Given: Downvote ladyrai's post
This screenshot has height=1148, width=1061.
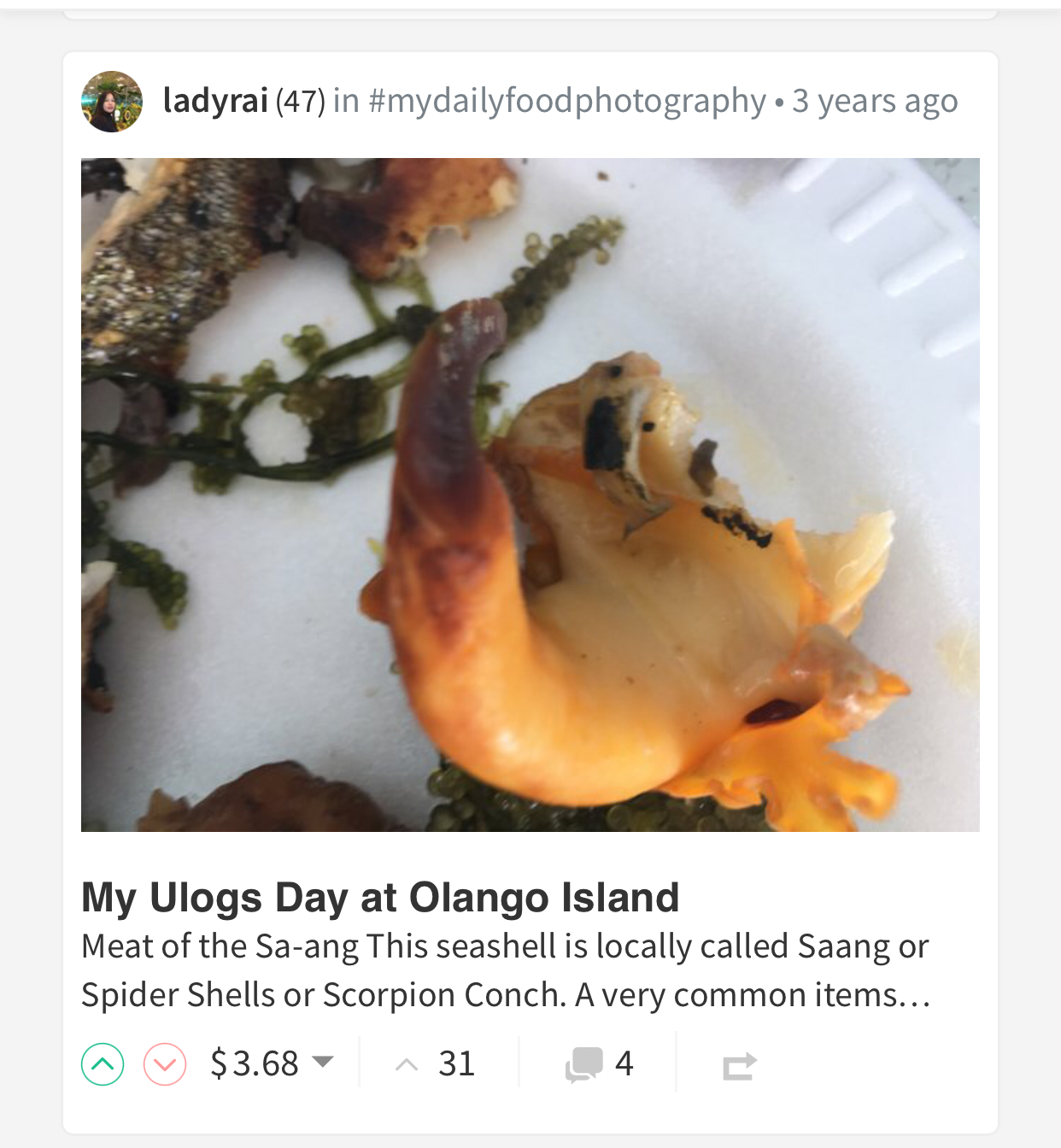Looking at the screenshot, I should (x=165, y=1064).
